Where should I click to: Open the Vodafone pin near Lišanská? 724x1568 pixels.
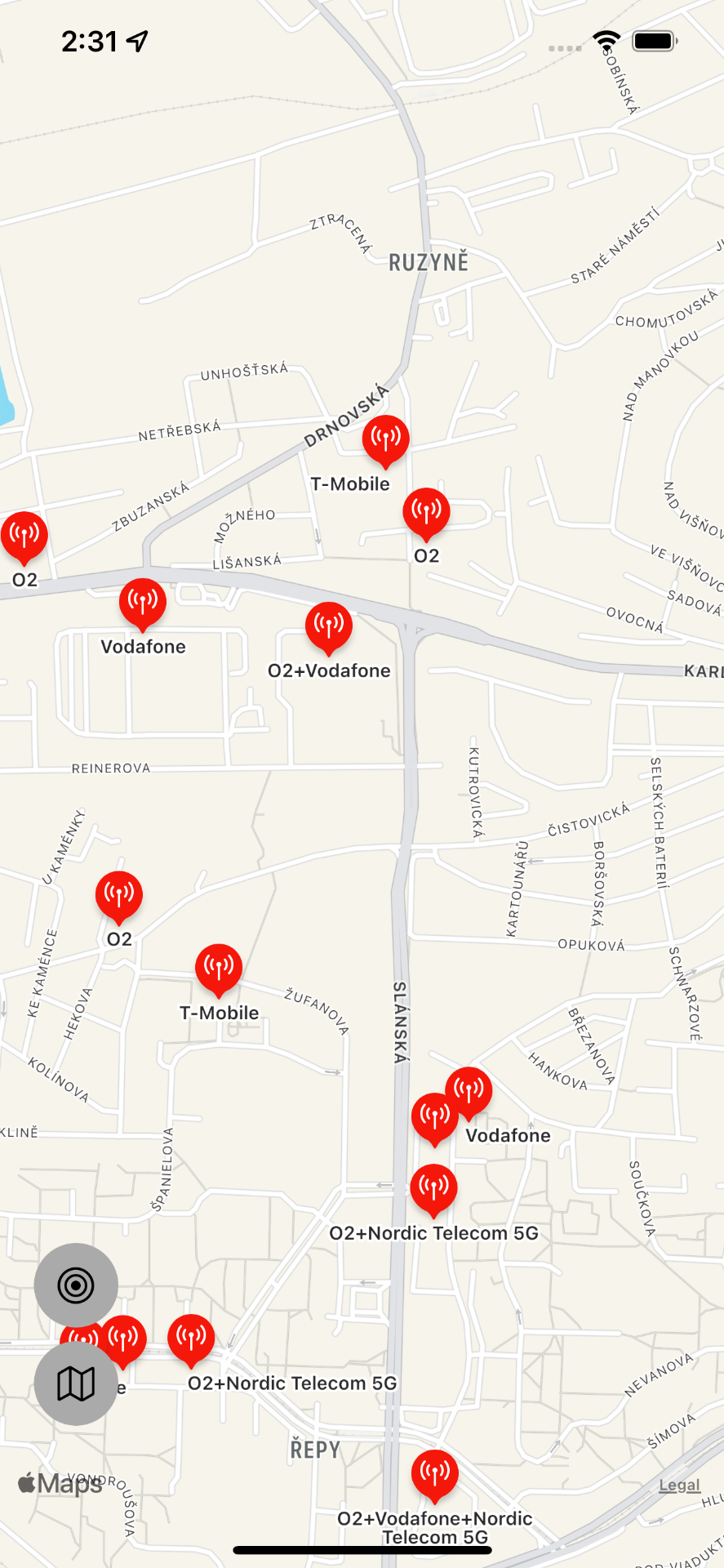(x=143, y=603)
